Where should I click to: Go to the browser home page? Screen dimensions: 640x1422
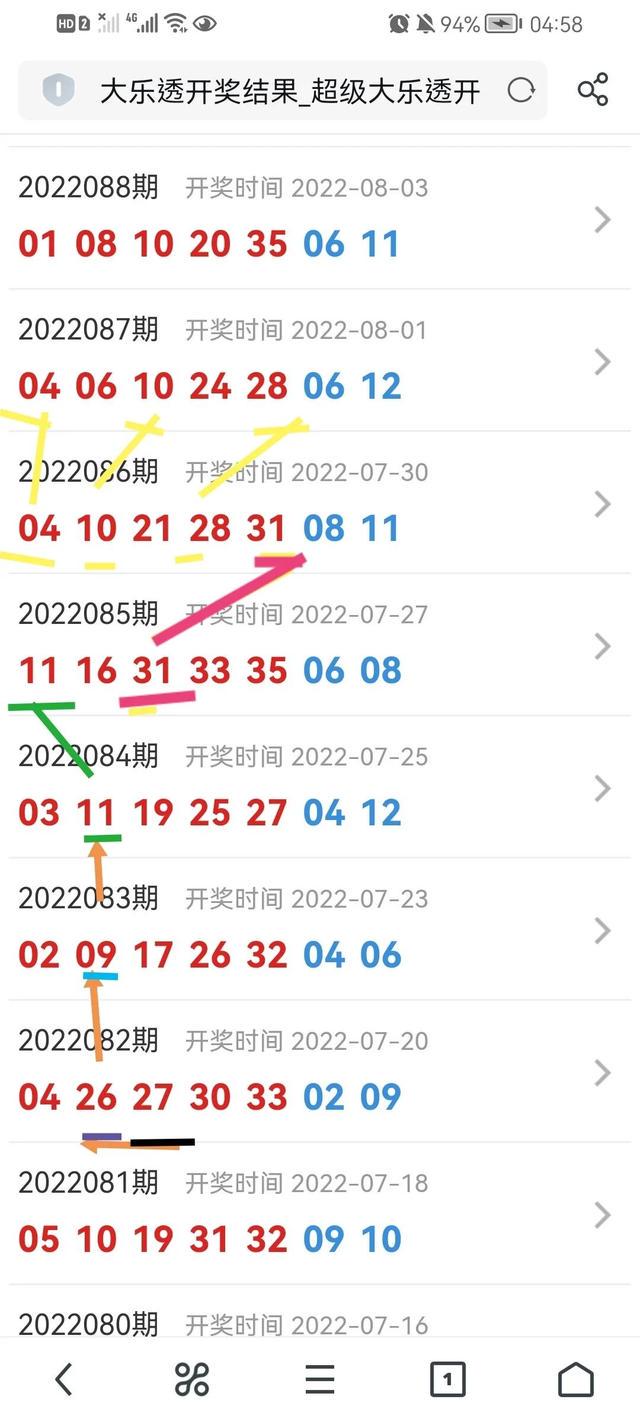pyautogui.click(x=576, y=1380)
